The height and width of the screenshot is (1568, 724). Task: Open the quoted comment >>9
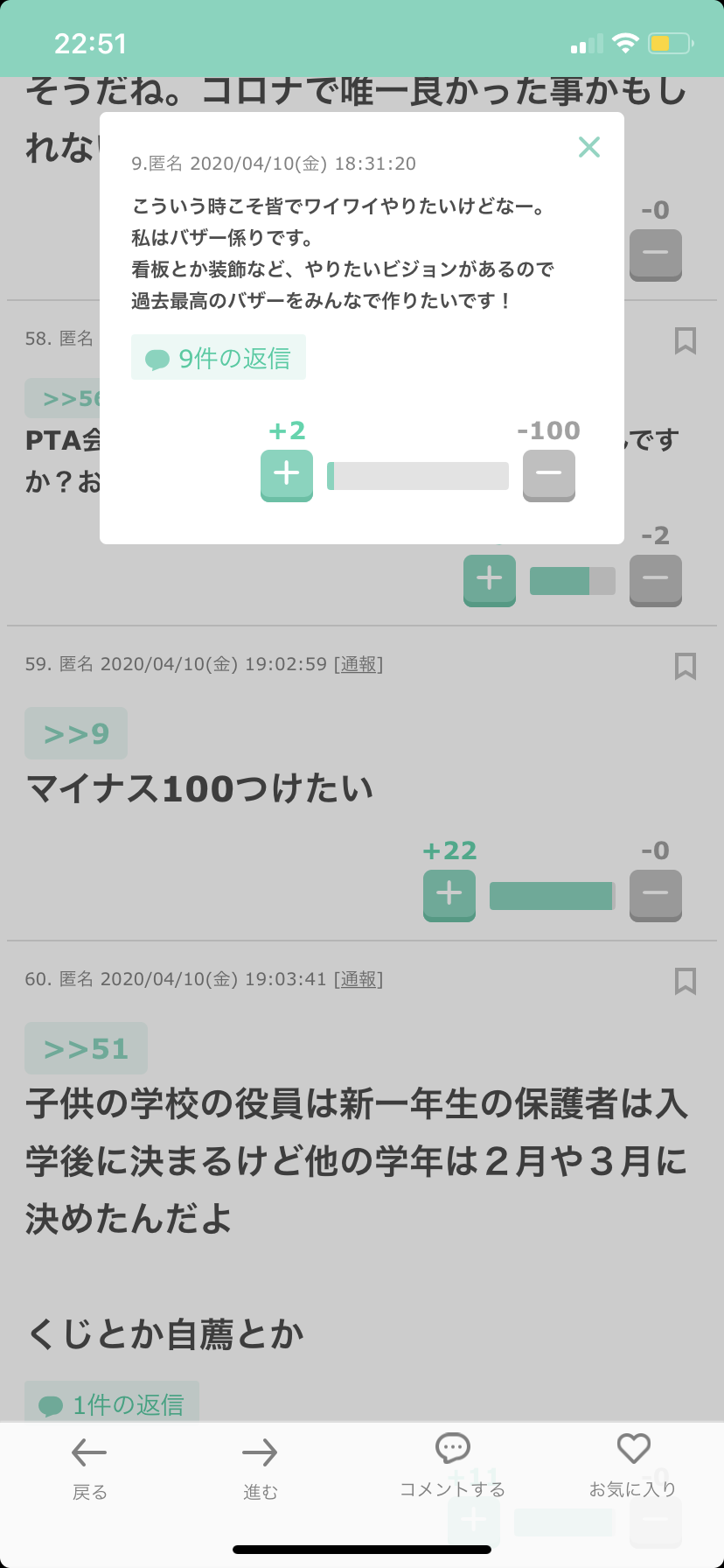[x=75, y=733]
